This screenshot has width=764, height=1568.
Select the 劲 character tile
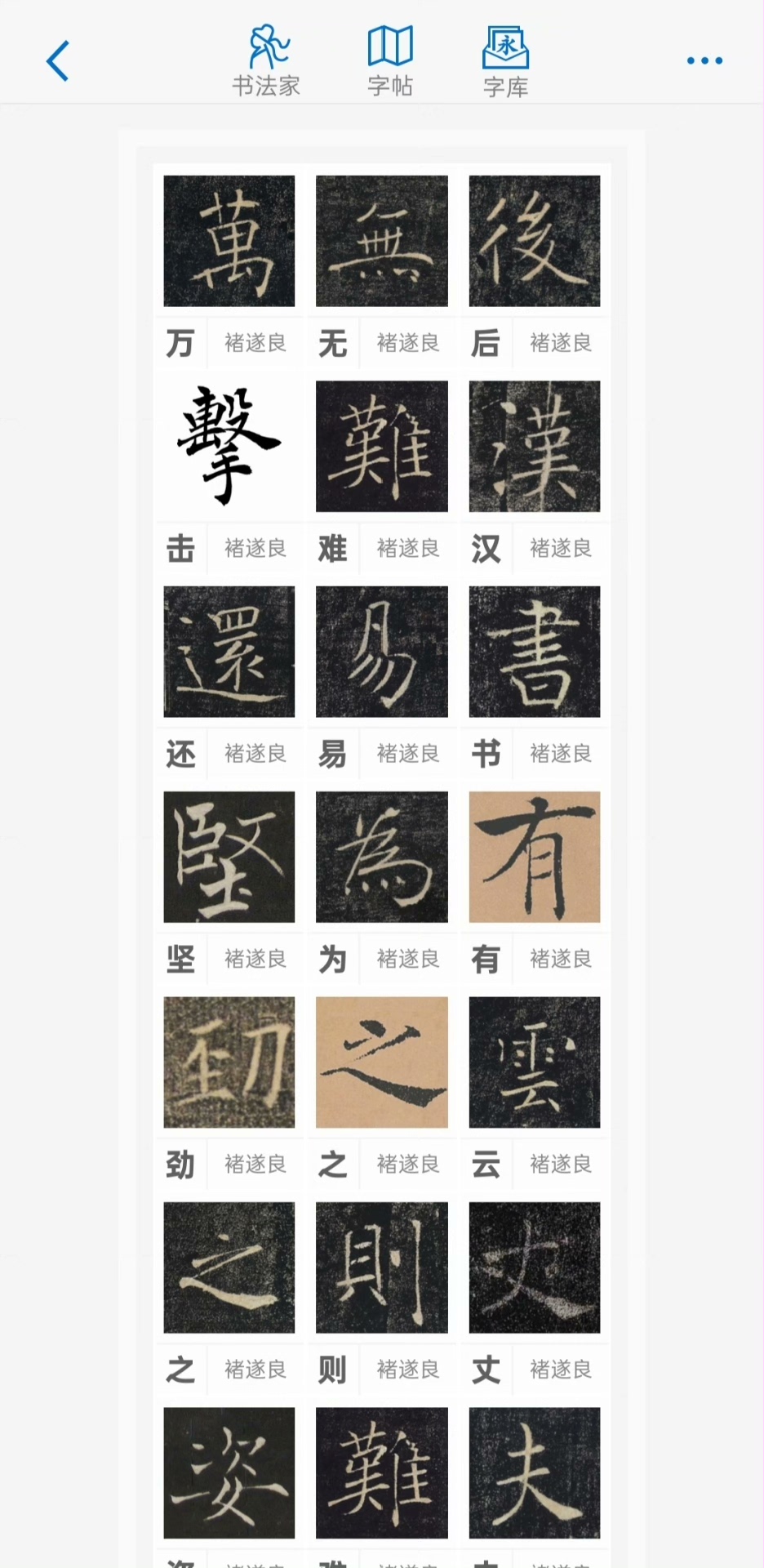229,1062
